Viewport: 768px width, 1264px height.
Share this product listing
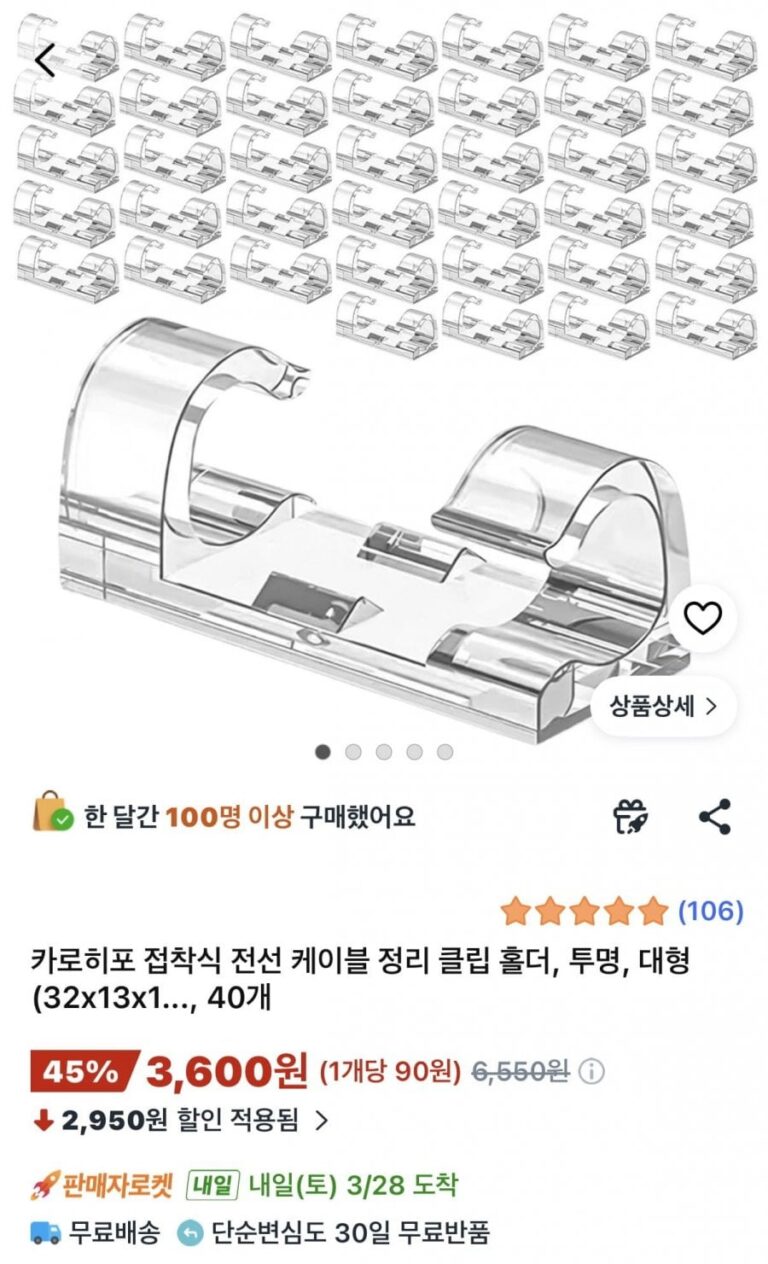tap(714, 817)
